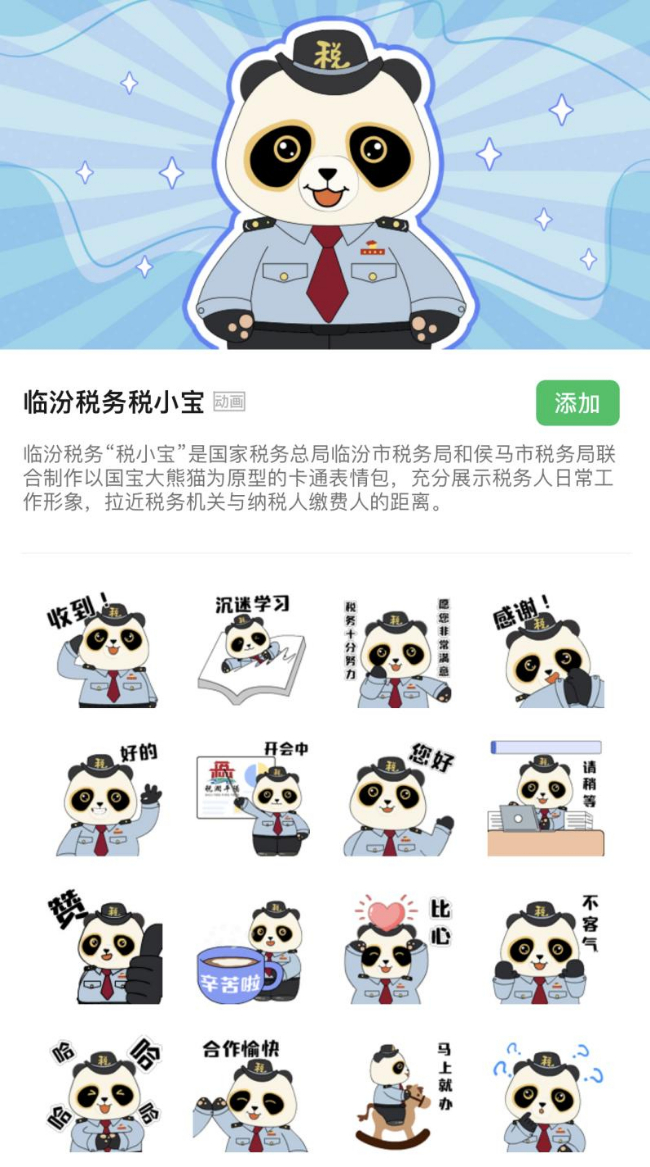
Task: Preview the 合作愉快 sticker
Action: click(252, 1094)
